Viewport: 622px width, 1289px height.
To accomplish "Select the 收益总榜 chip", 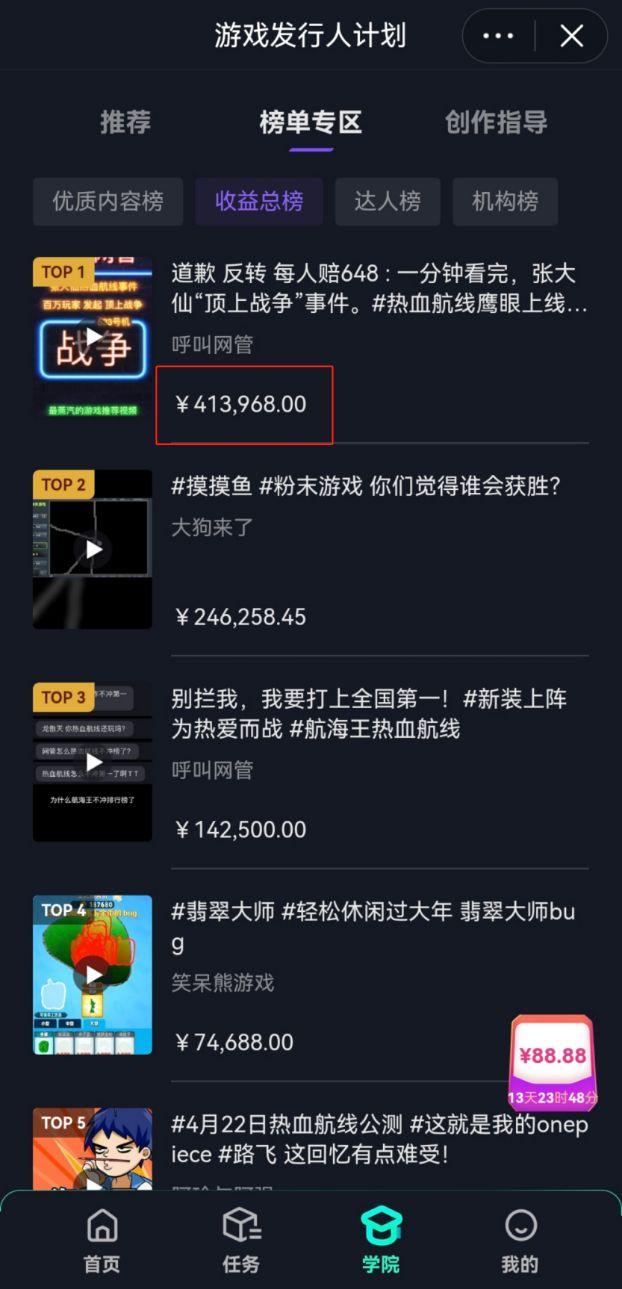I will pyautogui.click(x=259, y=201).
